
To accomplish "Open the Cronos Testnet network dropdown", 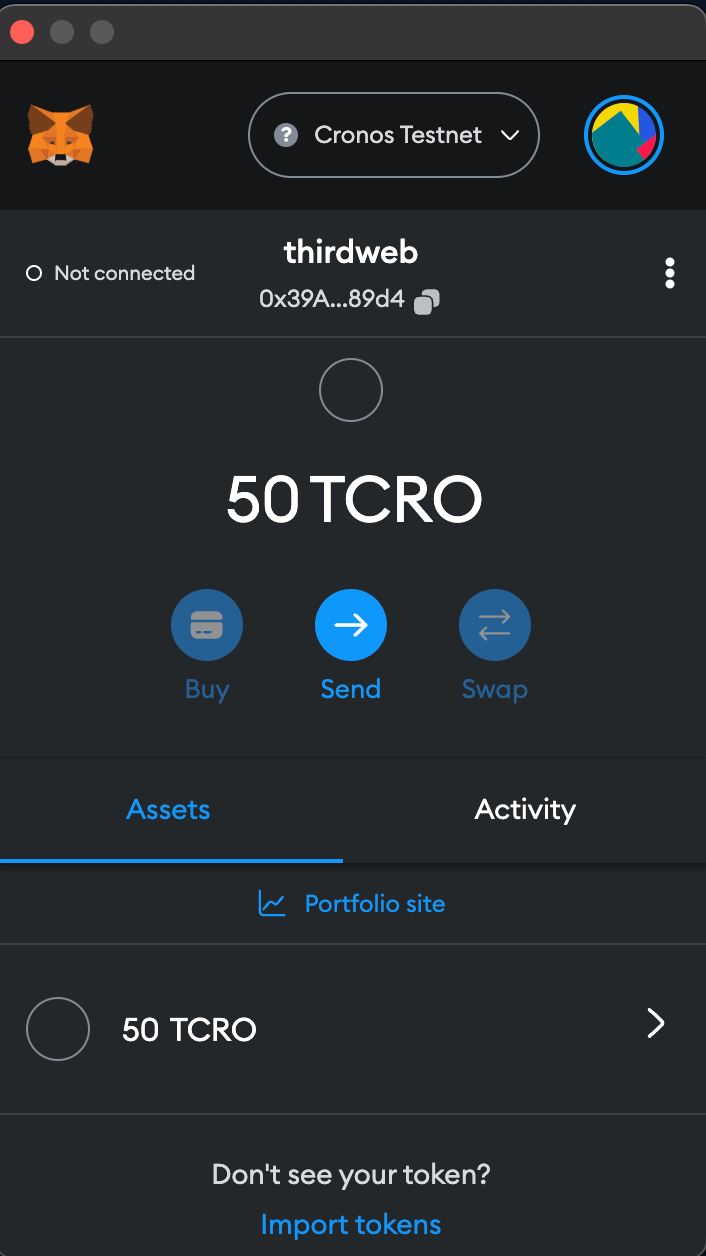I will tap(393, 135).
